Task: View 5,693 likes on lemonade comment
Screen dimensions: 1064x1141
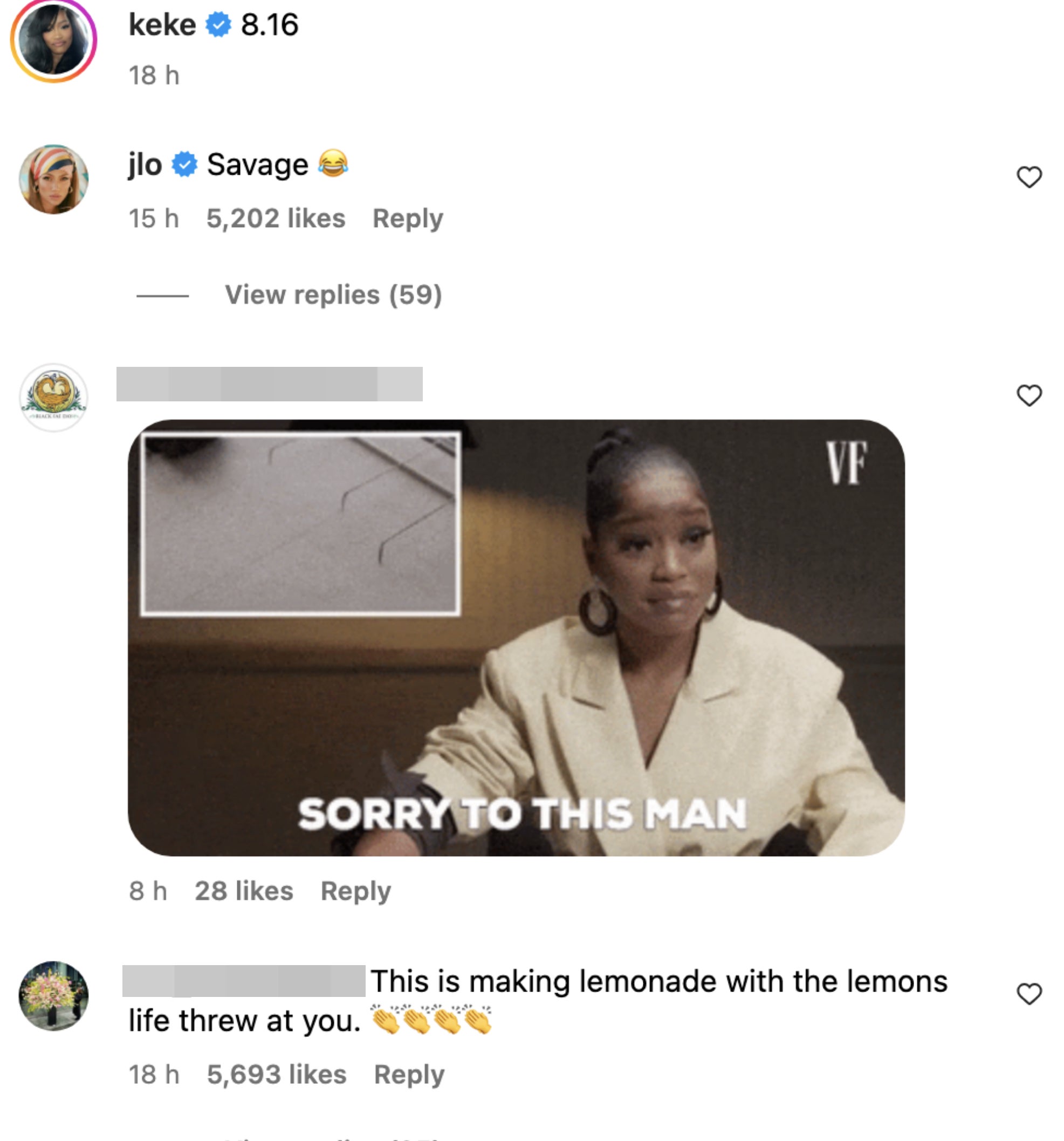Action: (x=277, y=1075)
